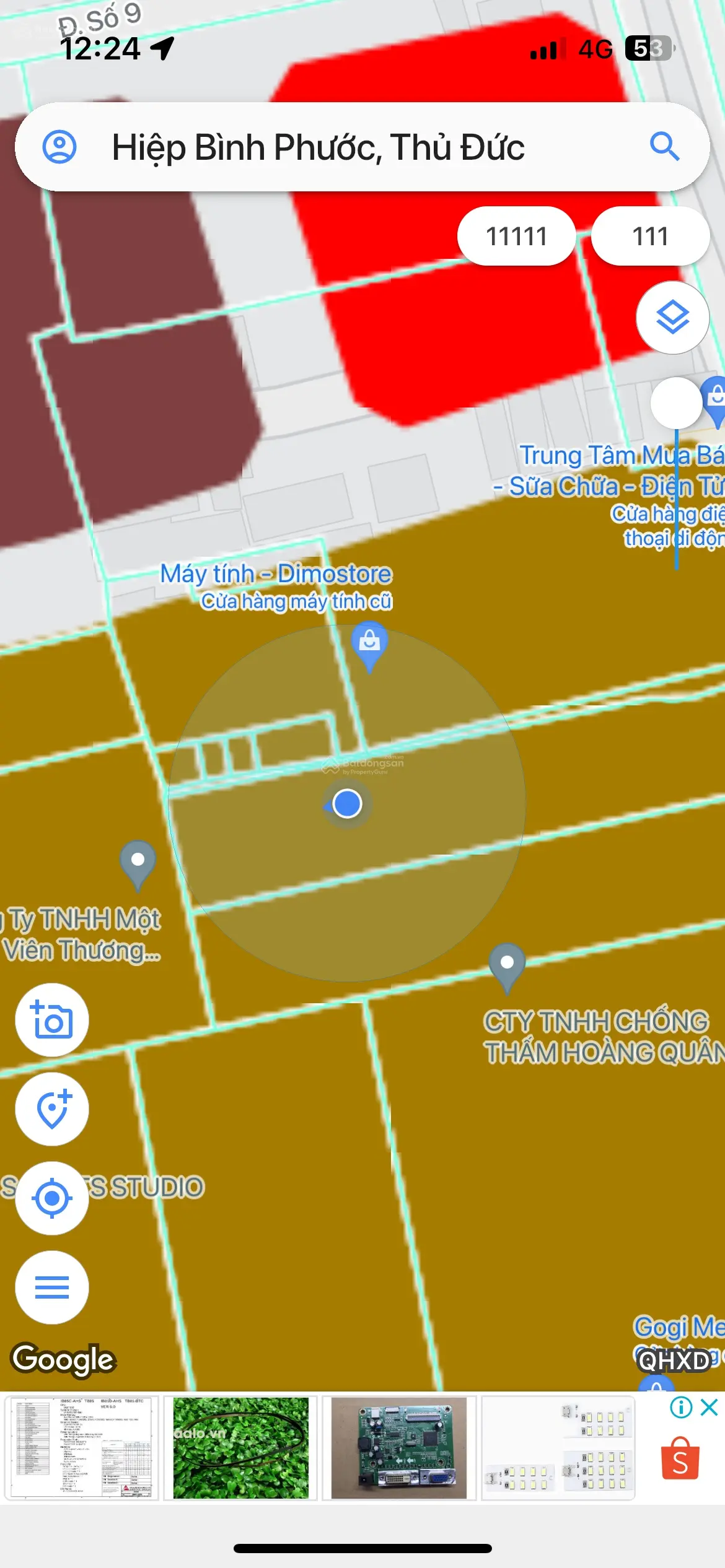Open the Shopee logo ad link

[x=680, y=1460]
